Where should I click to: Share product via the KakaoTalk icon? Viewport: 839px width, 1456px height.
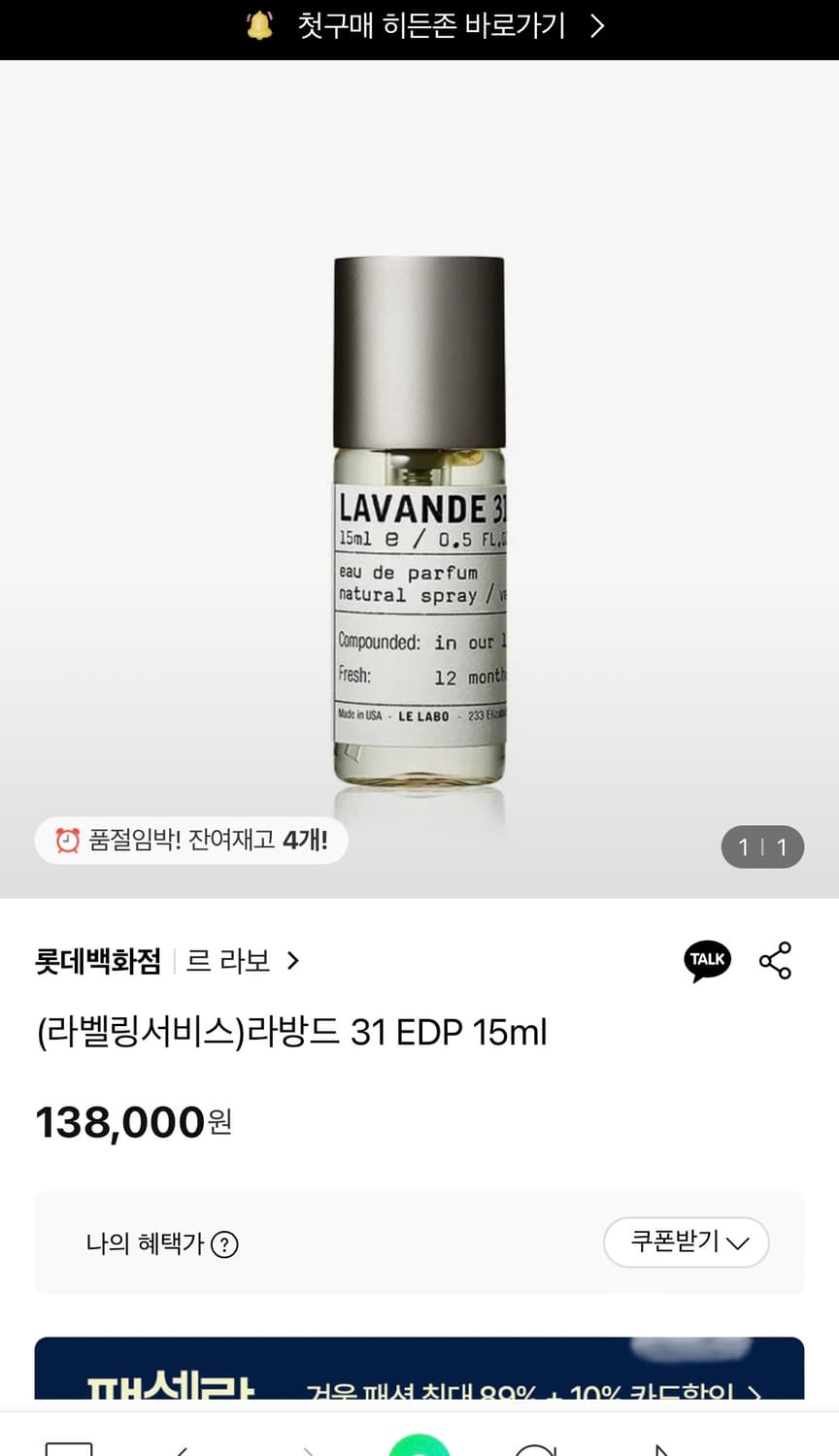[x=708, y=960]
